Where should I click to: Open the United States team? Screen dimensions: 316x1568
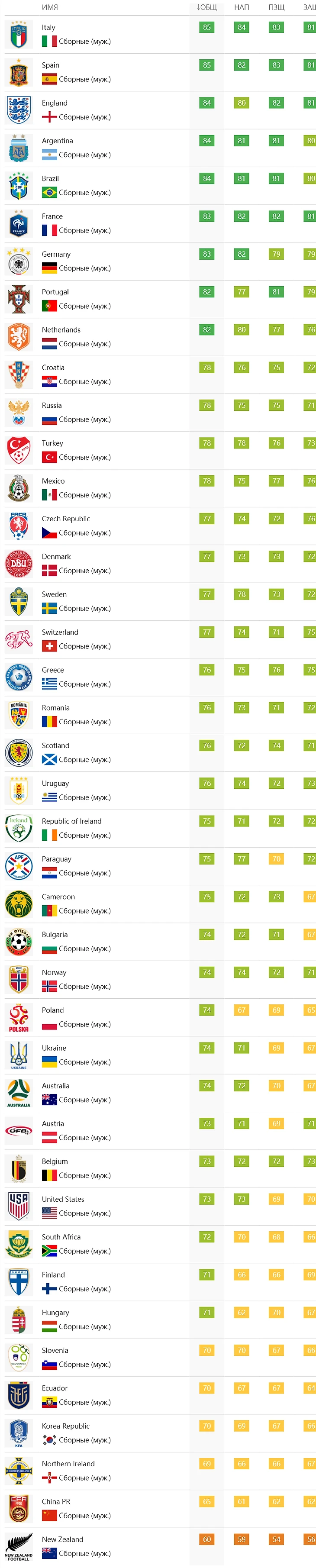point(63,1198)
